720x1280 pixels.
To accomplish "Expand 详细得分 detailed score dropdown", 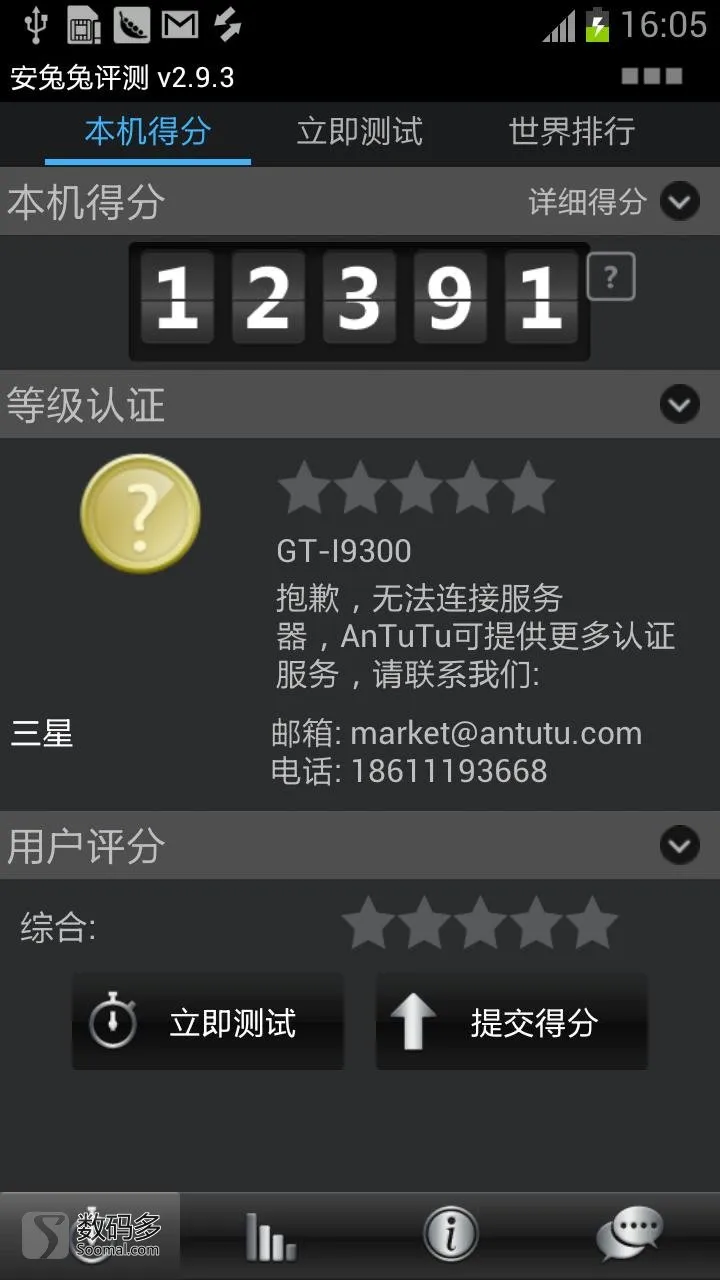I will [x=679, y=202].
